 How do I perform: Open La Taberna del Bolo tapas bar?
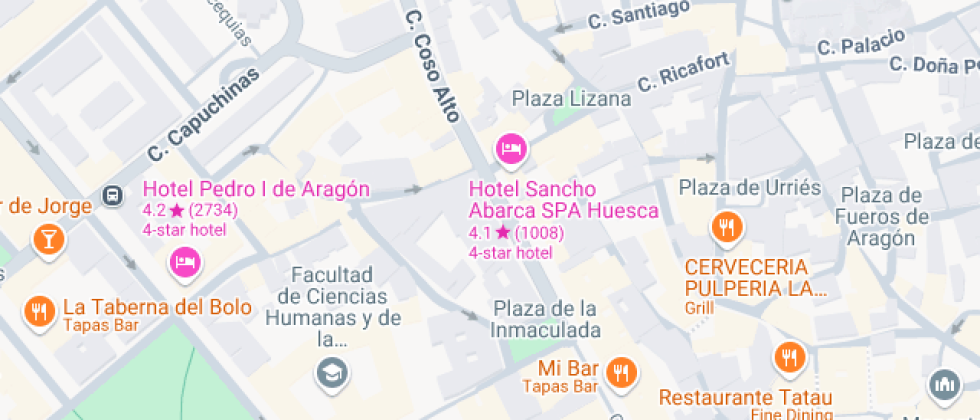[x=39, y=312]
